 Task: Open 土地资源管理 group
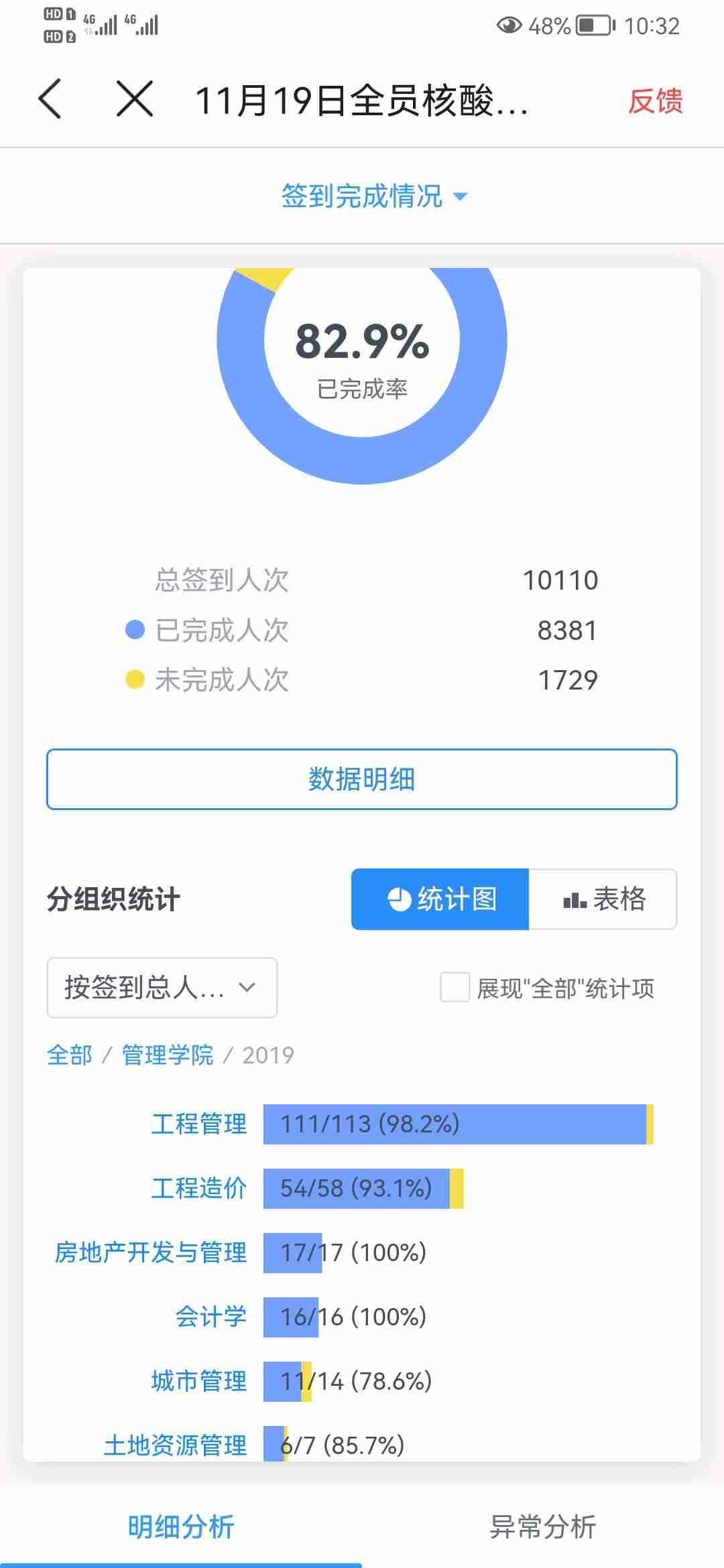(x=175, y=1445)
